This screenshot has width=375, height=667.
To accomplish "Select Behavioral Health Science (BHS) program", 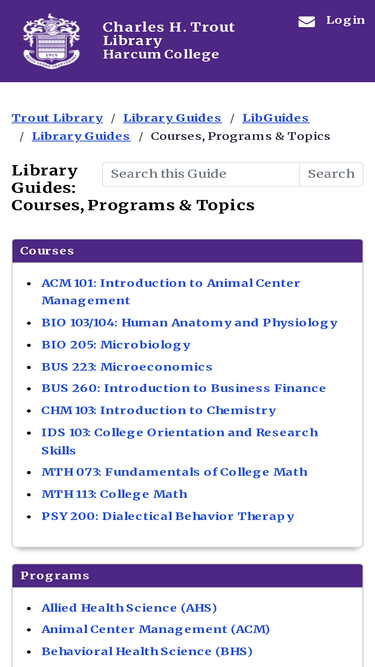I will pyautogui.click(x=147, y=652).
